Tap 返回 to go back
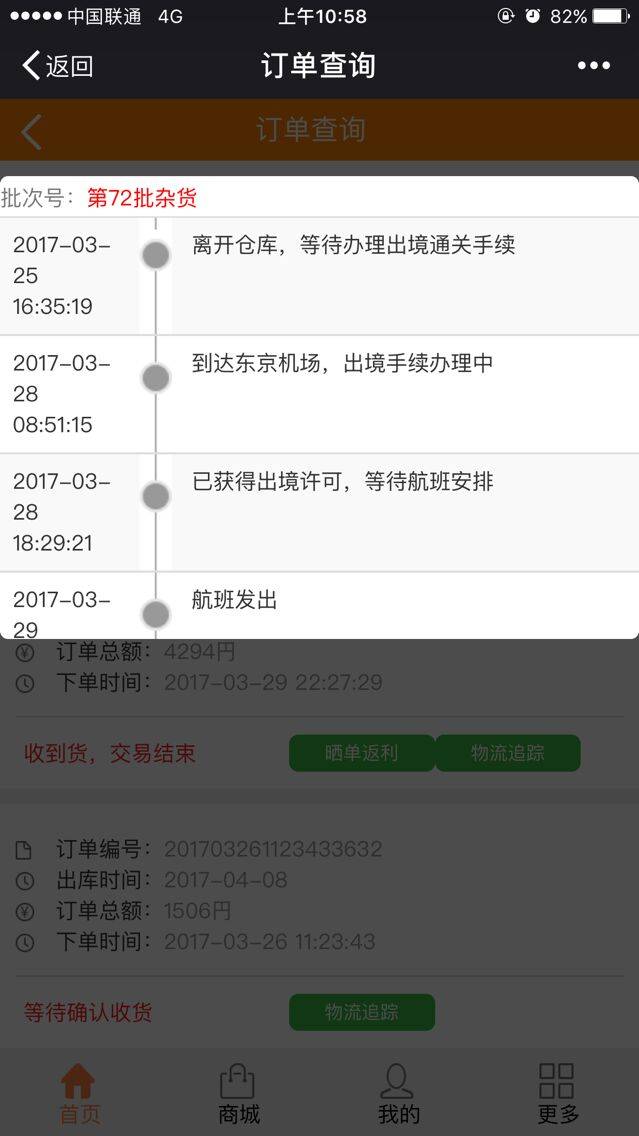The image size is (639, 1136). 57,66
